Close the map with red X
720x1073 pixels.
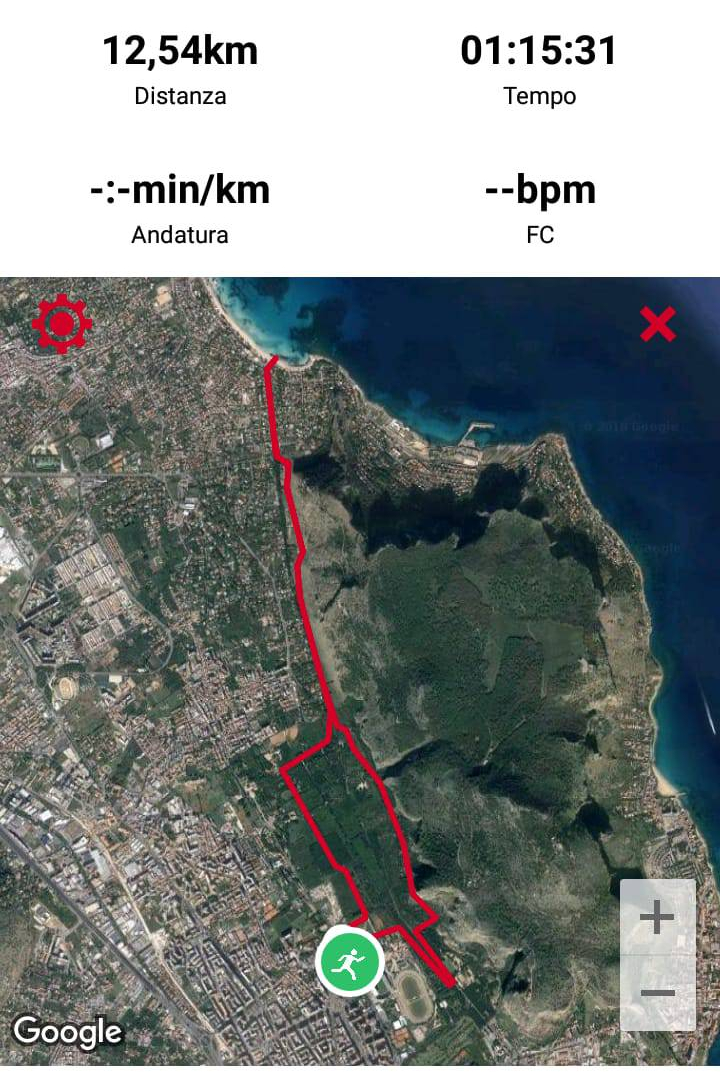(658, 324)
